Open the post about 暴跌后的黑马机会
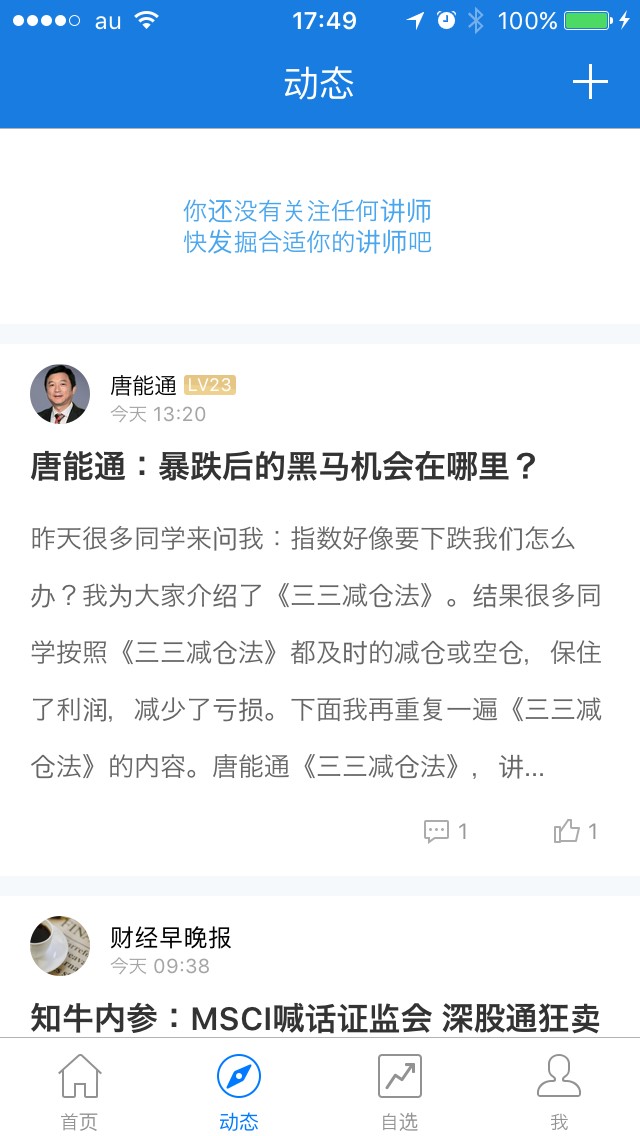 pyautogui.click(x=284, y=466)
